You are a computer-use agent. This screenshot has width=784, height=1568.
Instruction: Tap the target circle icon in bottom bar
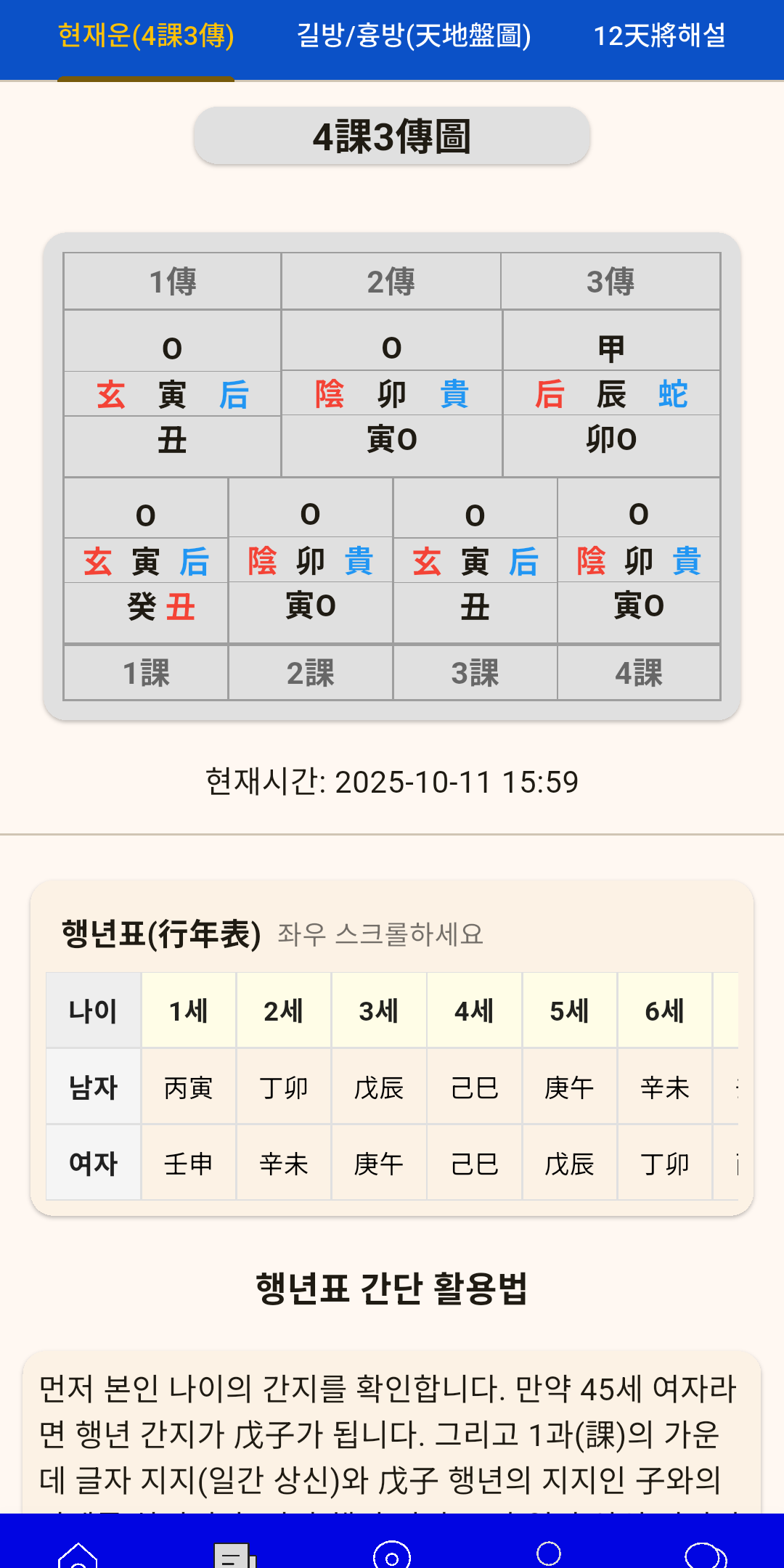(x=392, y=1555)
